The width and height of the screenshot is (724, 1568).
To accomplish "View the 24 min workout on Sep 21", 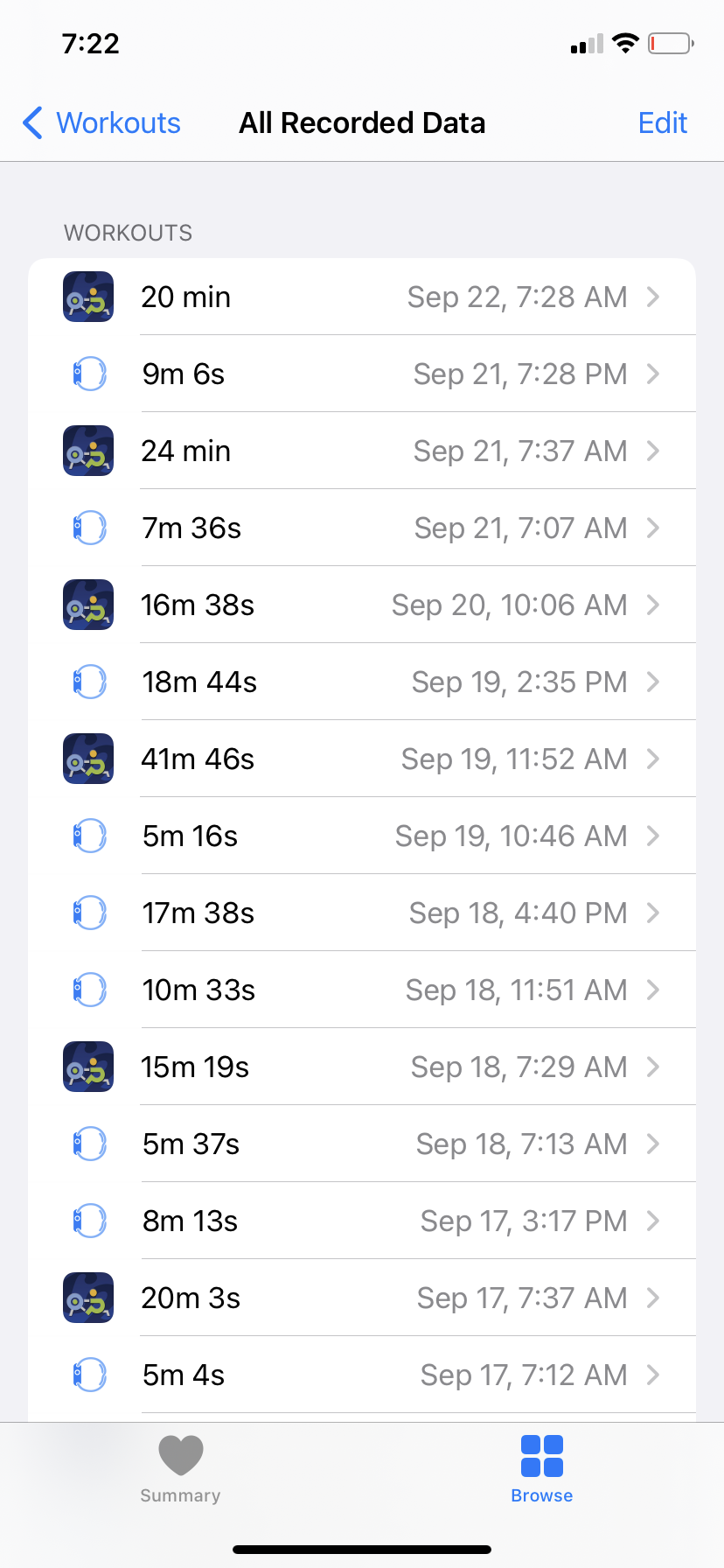I will pyautogui.click(x=362, y=451).
